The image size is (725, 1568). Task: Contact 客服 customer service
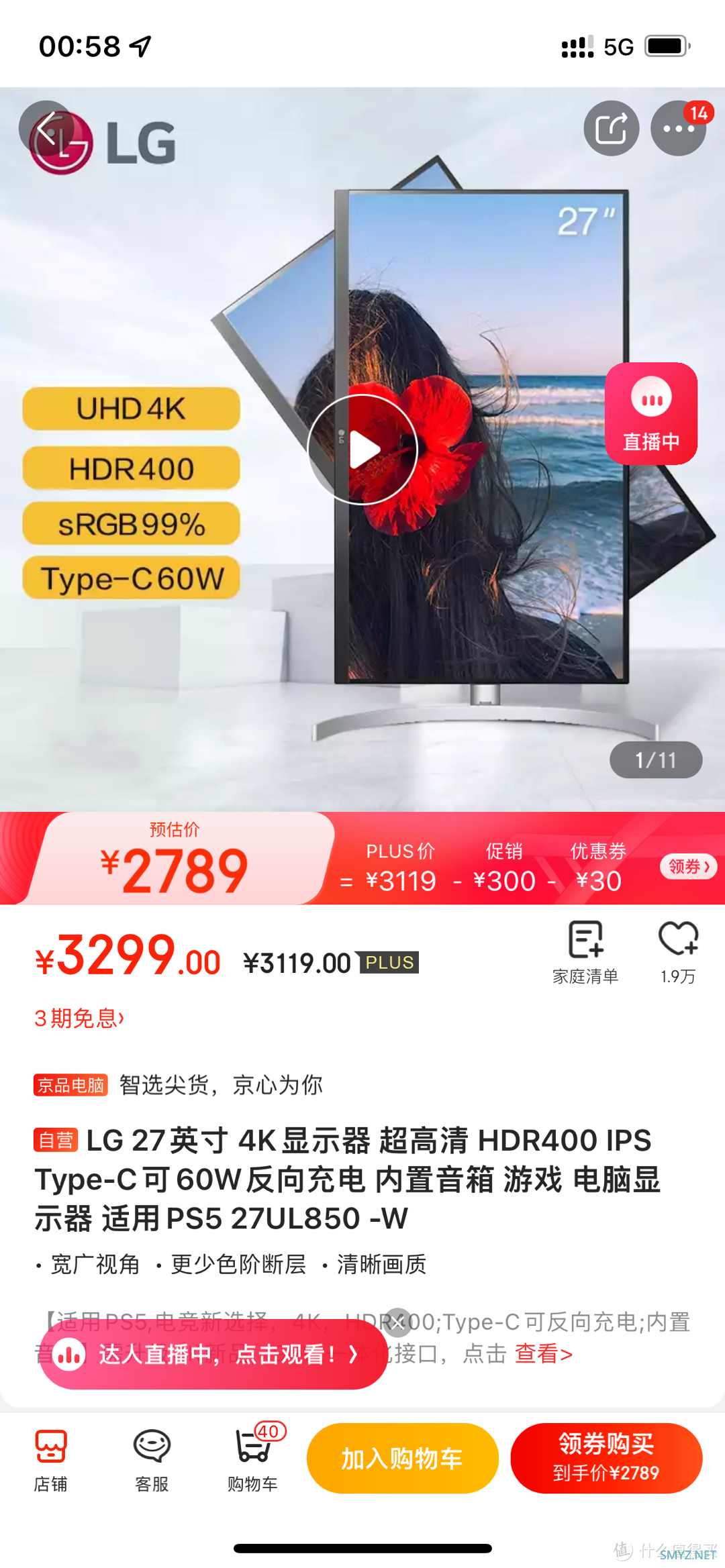(x=152, y=1459)
